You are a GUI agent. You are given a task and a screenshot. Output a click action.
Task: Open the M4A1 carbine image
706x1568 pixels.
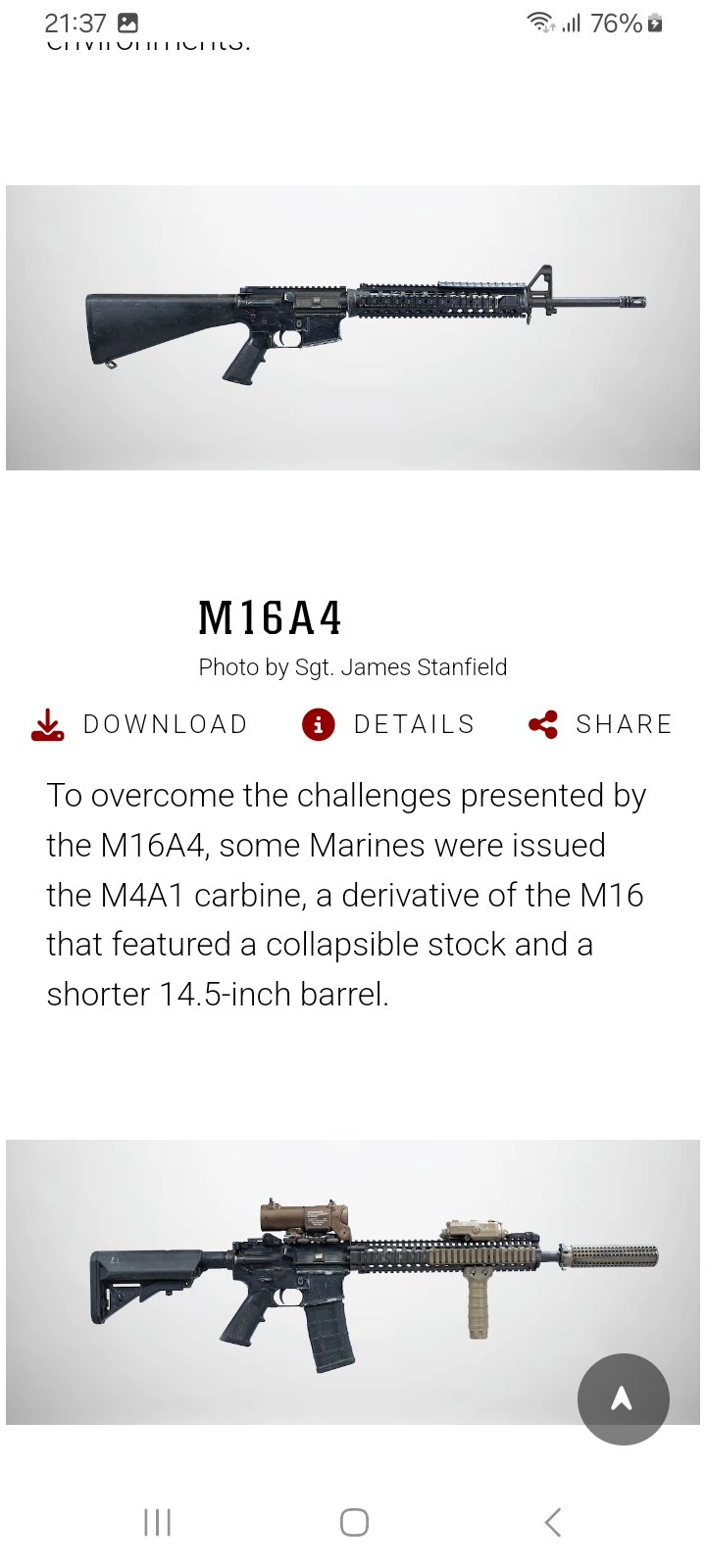(353, 1281)
